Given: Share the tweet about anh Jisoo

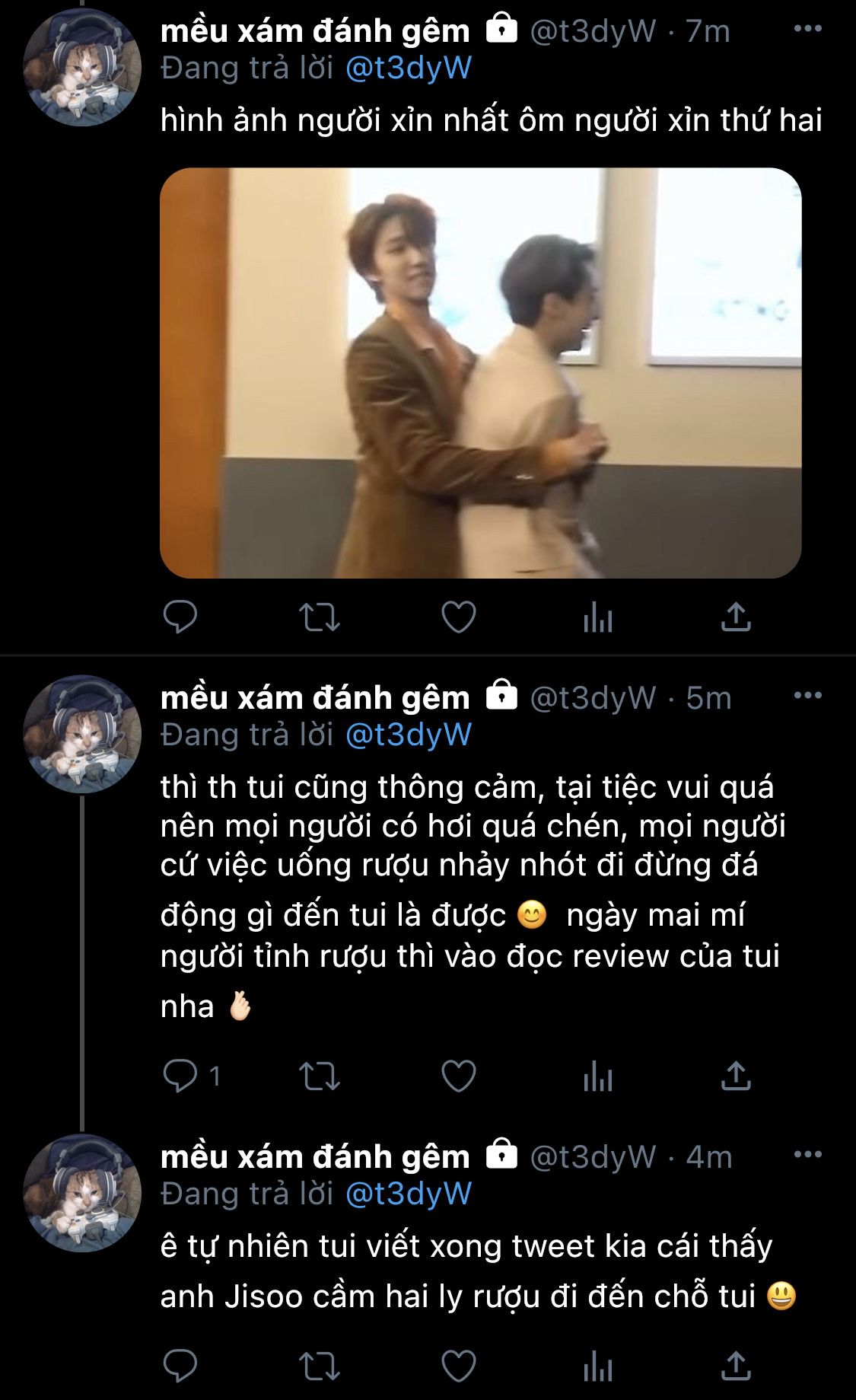Looking at the screenshot, I should (736, 1366).
